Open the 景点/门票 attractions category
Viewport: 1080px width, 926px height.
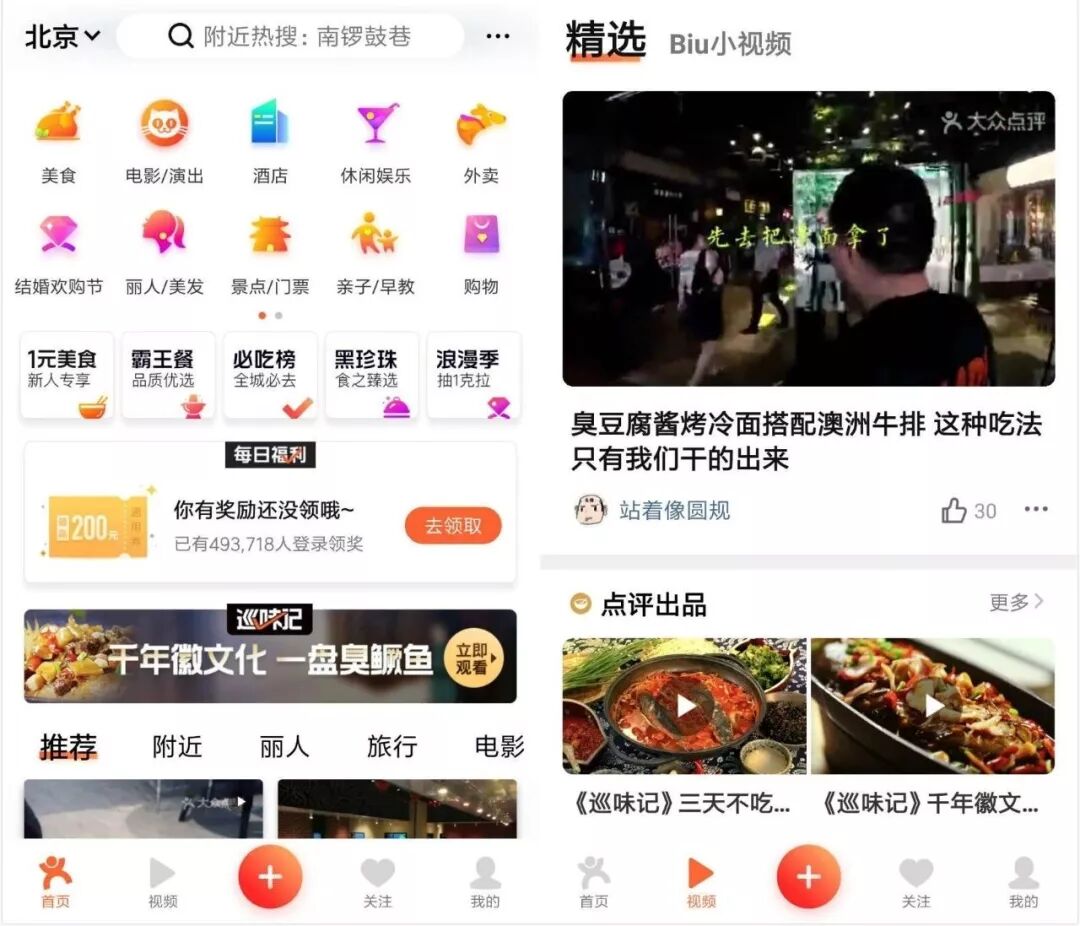pos(269,254)
